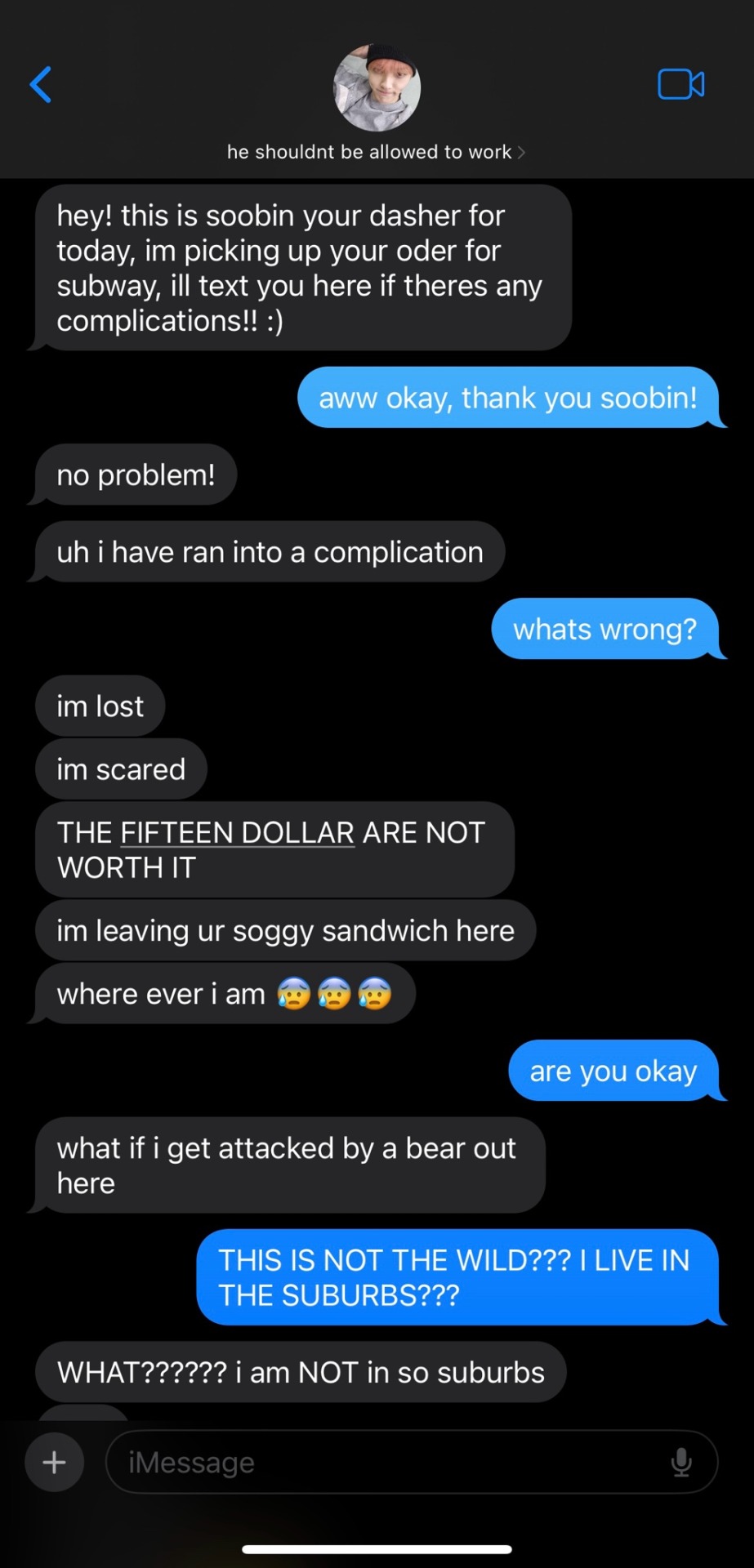Screen dimensions: 754x1568
Task: Go back to the messages list
Action: (41, 84)
